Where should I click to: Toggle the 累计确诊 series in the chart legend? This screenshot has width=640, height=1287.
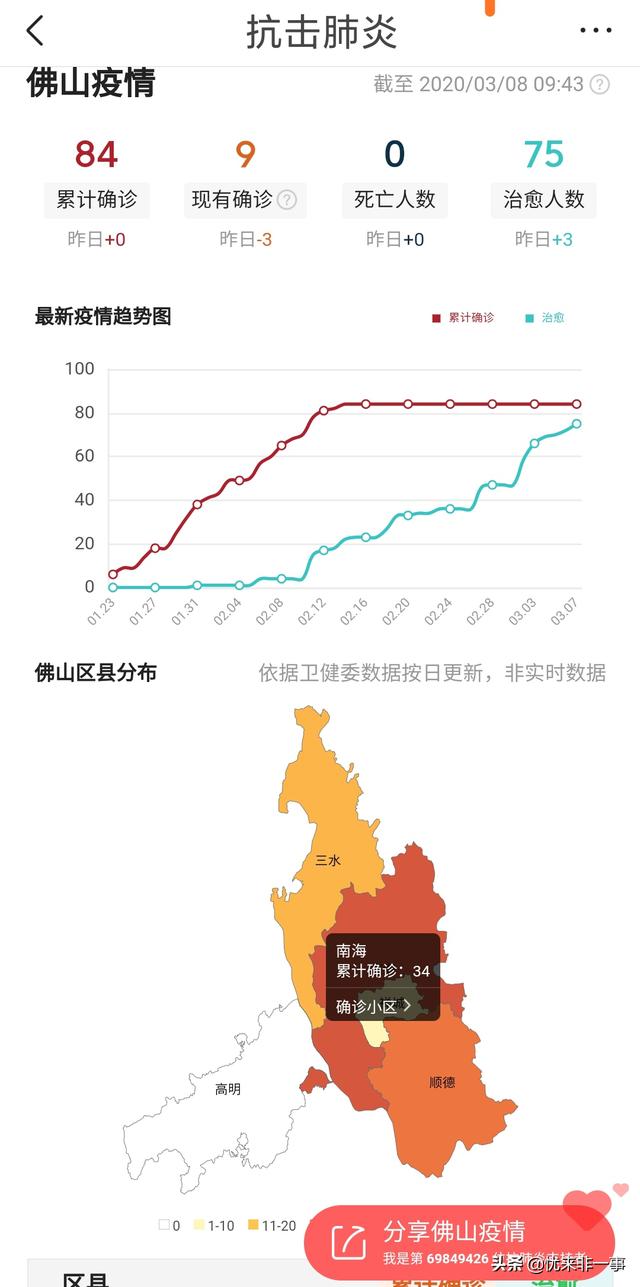463,317
